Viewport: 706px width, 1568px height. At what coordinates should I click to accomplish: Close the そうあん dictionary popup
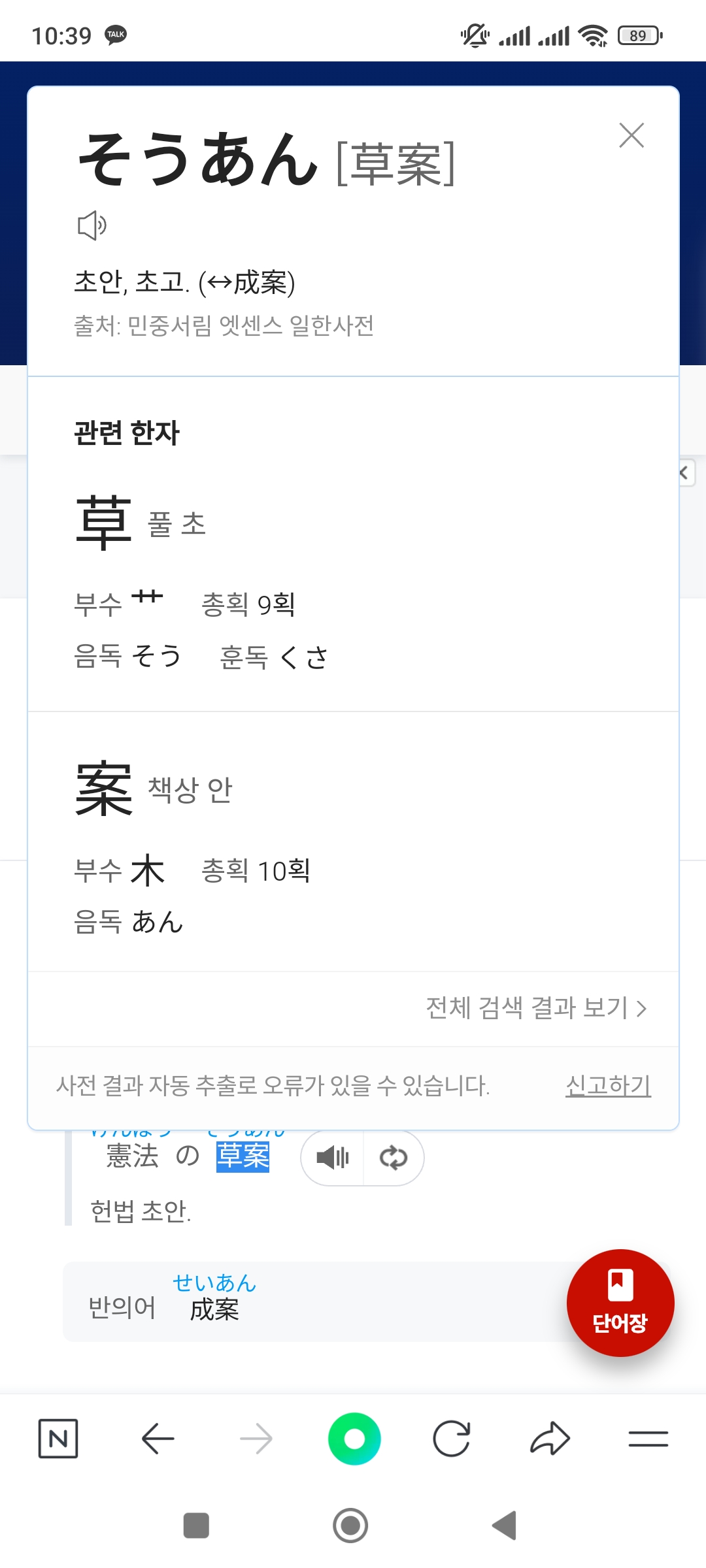[631, 136]
